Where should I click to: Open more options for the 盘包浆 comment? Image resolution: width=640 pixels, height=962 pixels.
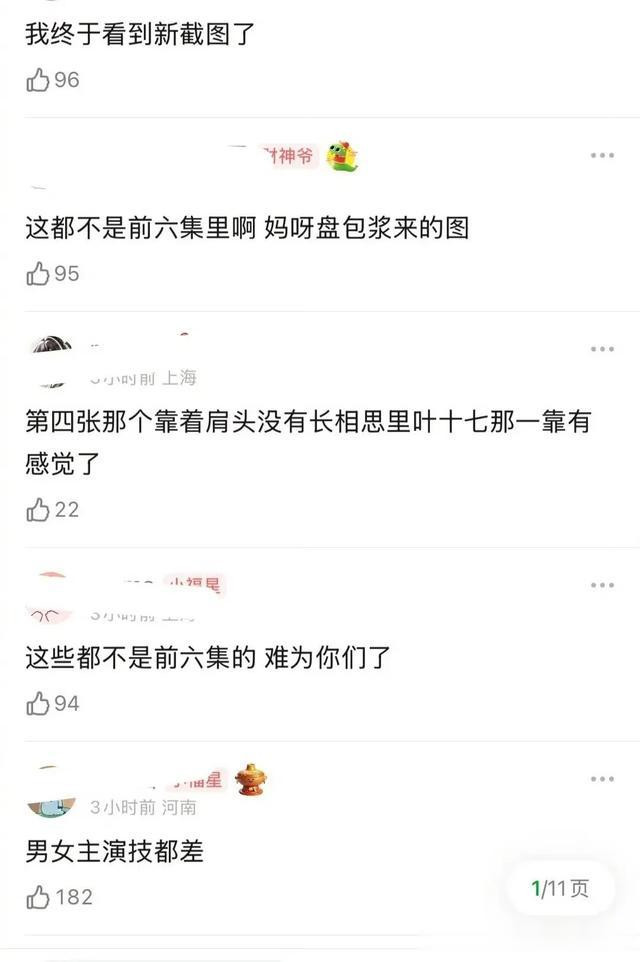coord(602,156)
